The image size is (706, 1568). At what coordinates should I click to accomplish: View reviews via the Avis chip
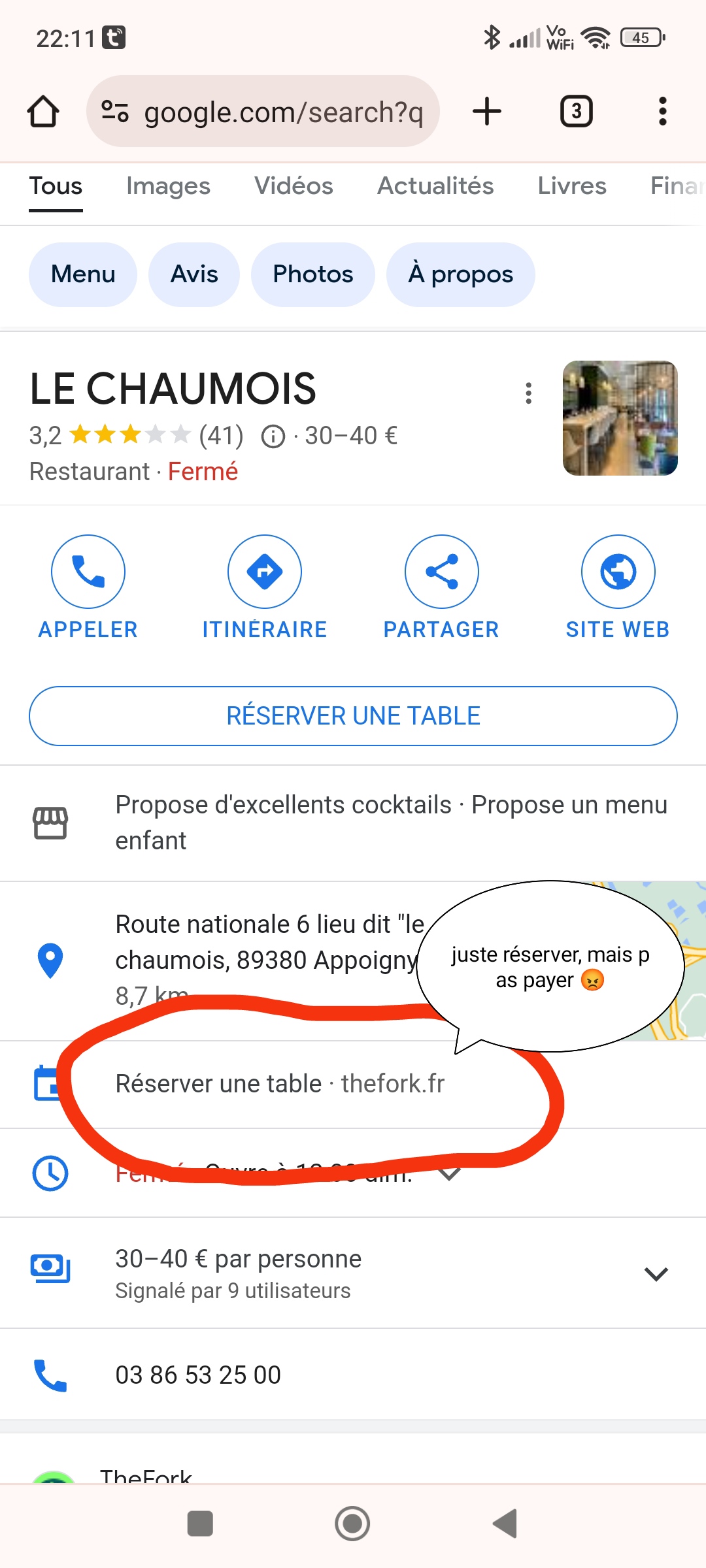[x=194, y=274]
